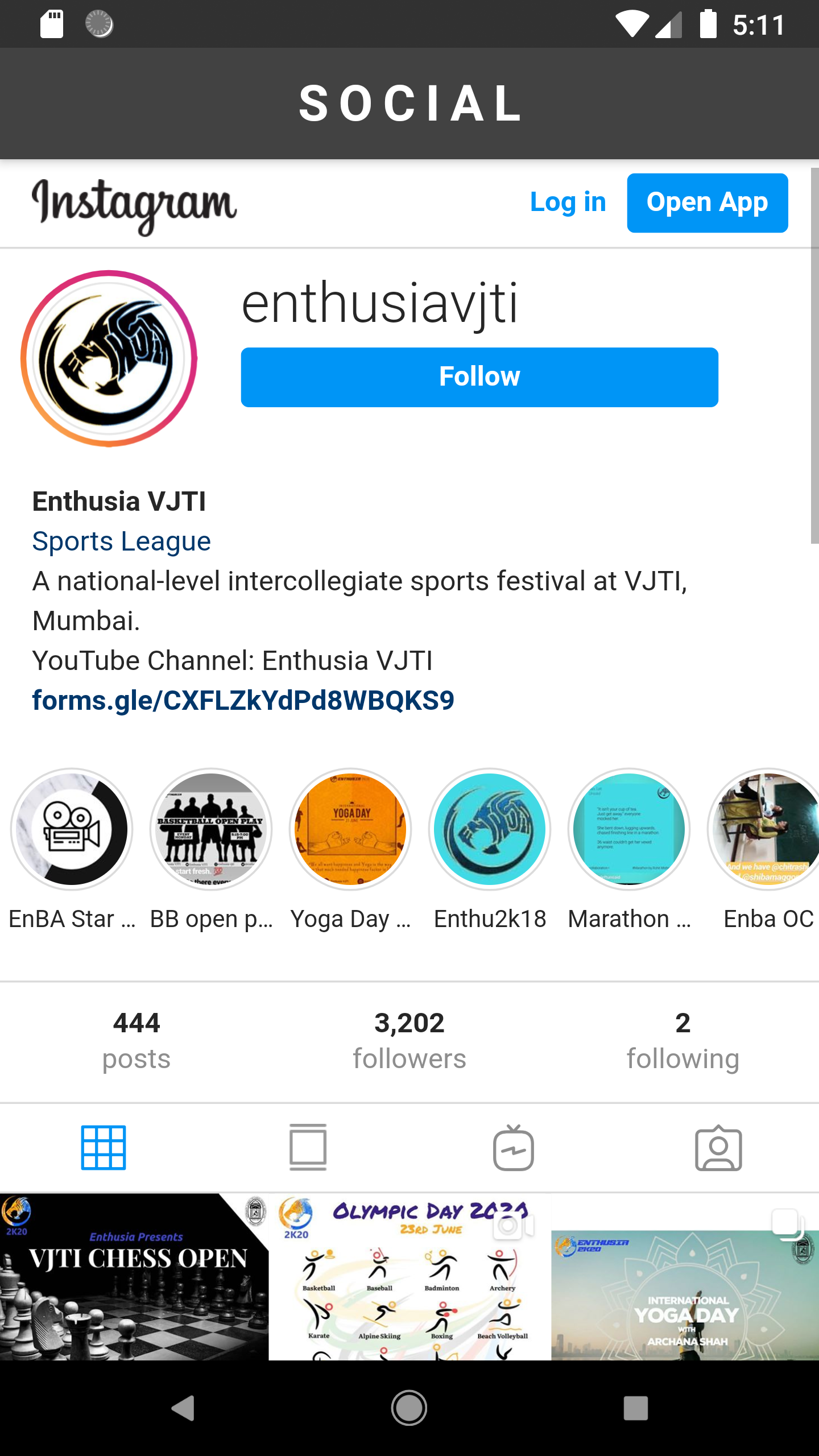Image resolution: width=819 pixels, height=1456 pixels.
Task: Tap the Log in link
Action: click(568, 202)
